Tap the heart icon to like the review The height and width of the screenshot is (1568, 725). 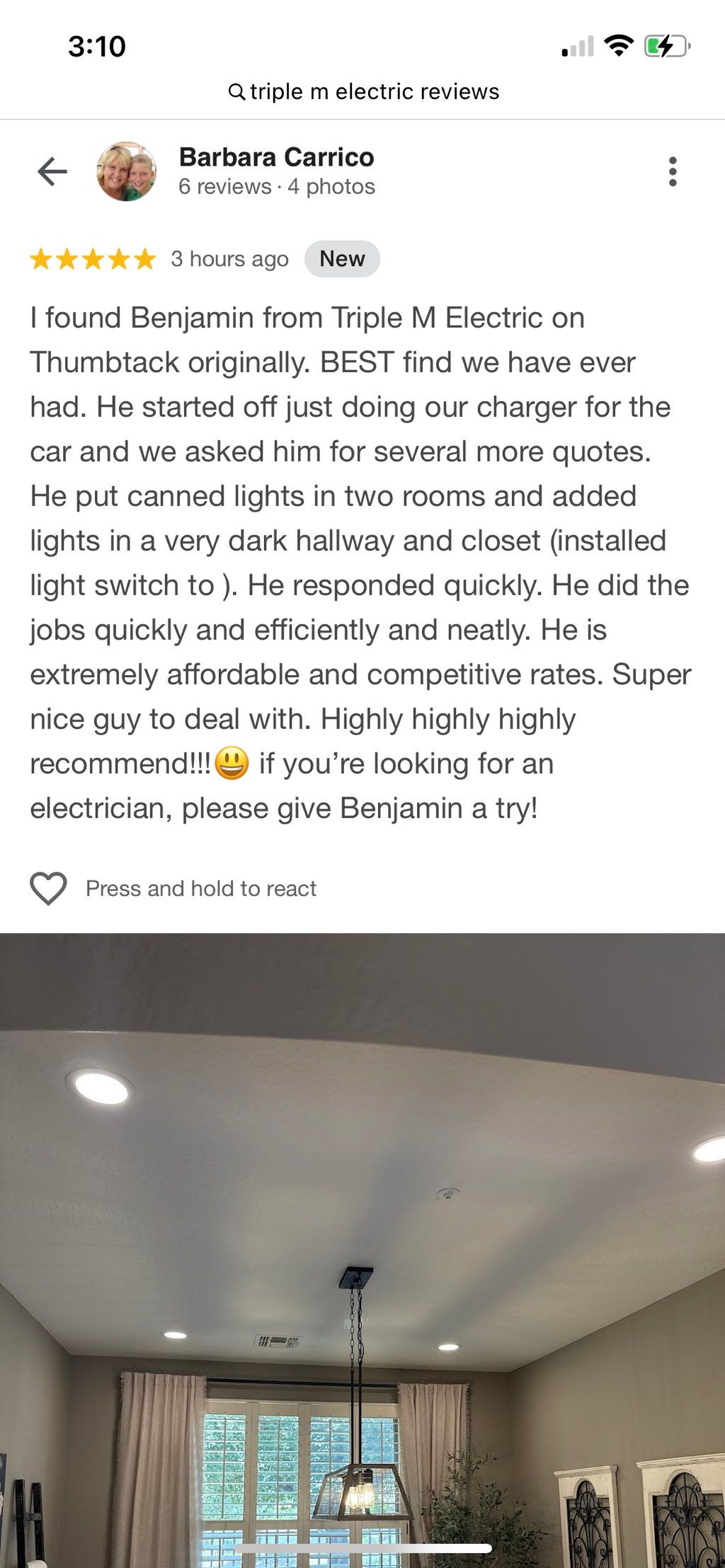48,888
